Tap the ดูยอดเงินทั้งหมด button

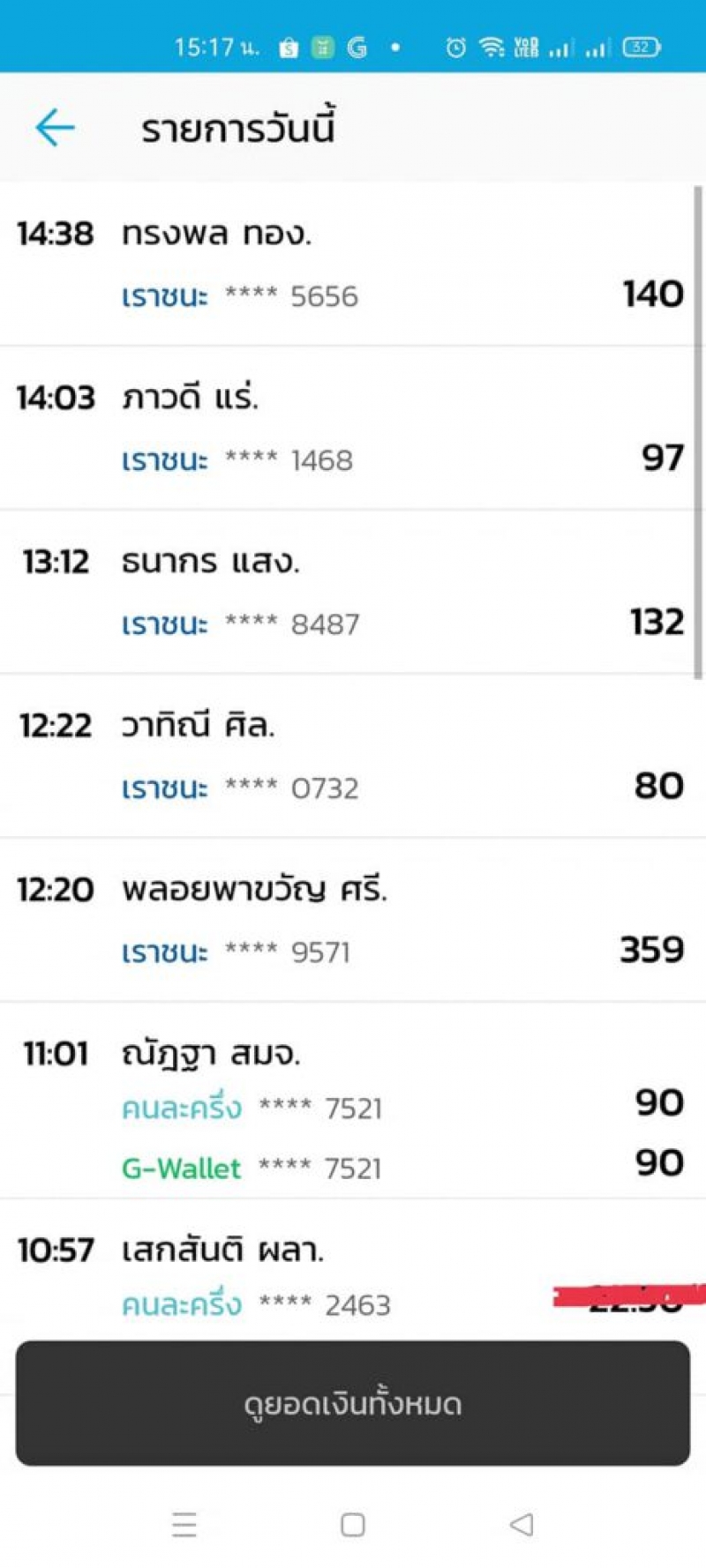(353, 1403)
